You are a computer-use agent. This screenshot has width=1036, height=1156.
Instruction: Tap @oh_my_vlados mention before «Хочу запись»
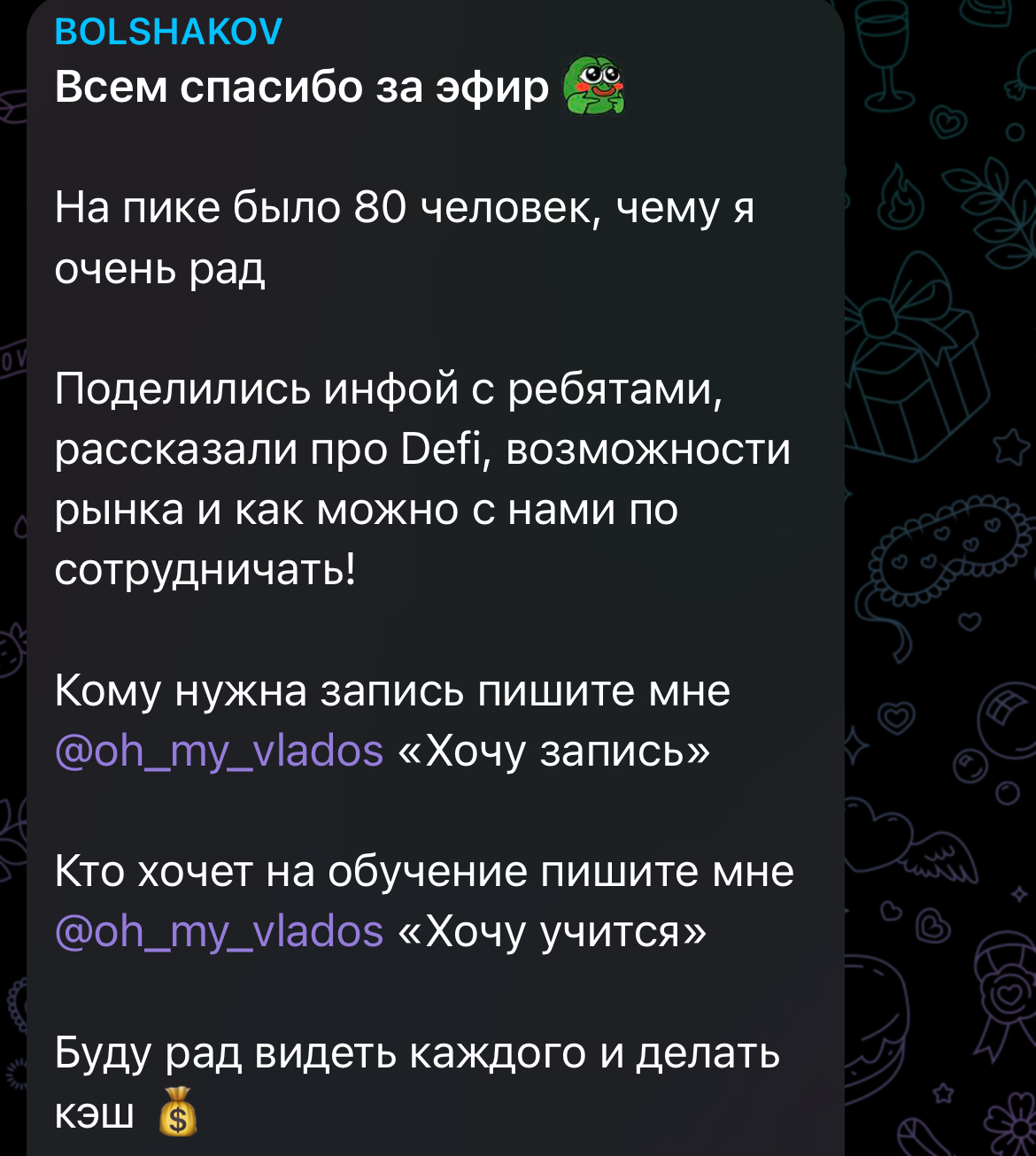[x=219, y=751]
